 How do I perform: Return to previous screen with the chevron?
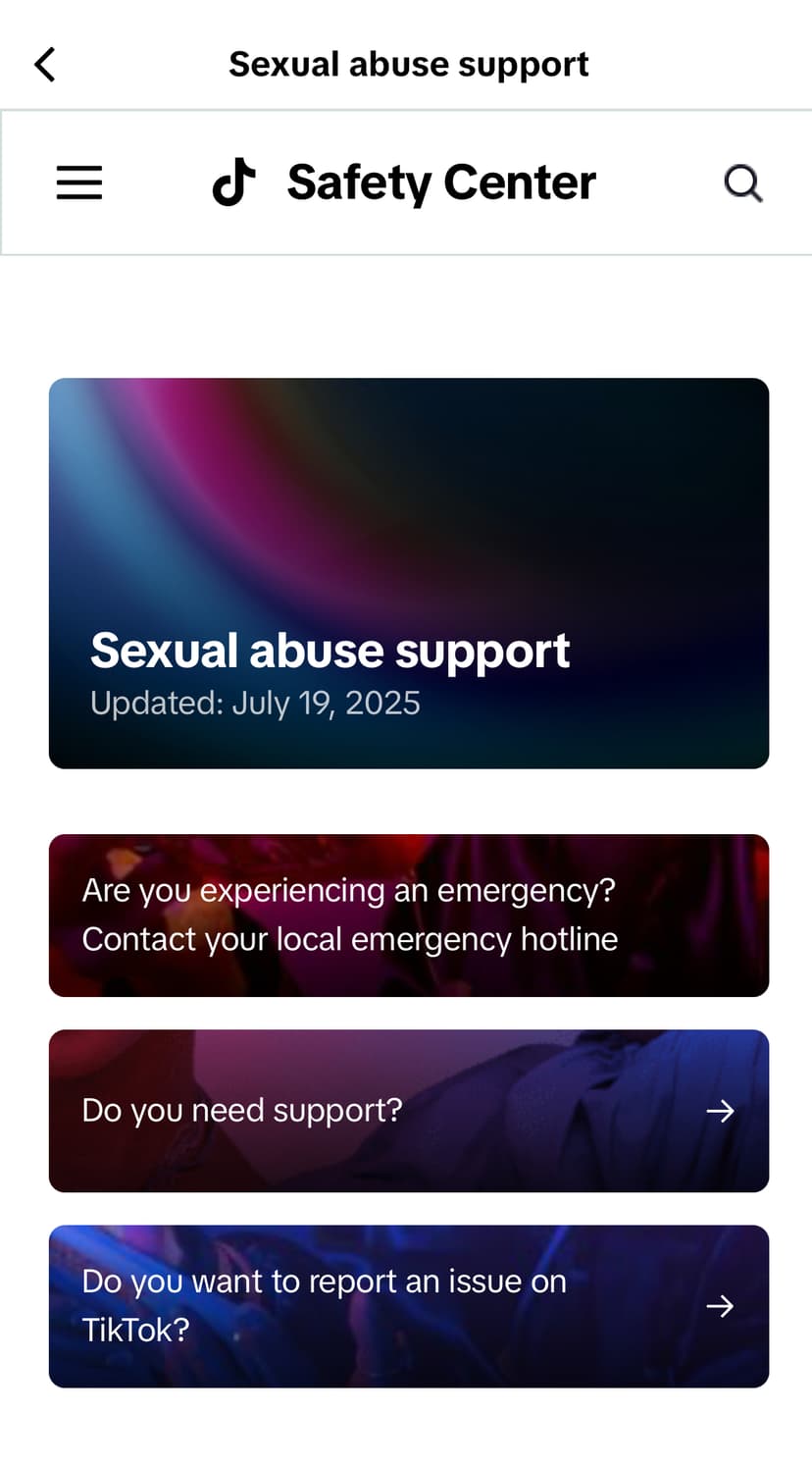click(43, 63)
